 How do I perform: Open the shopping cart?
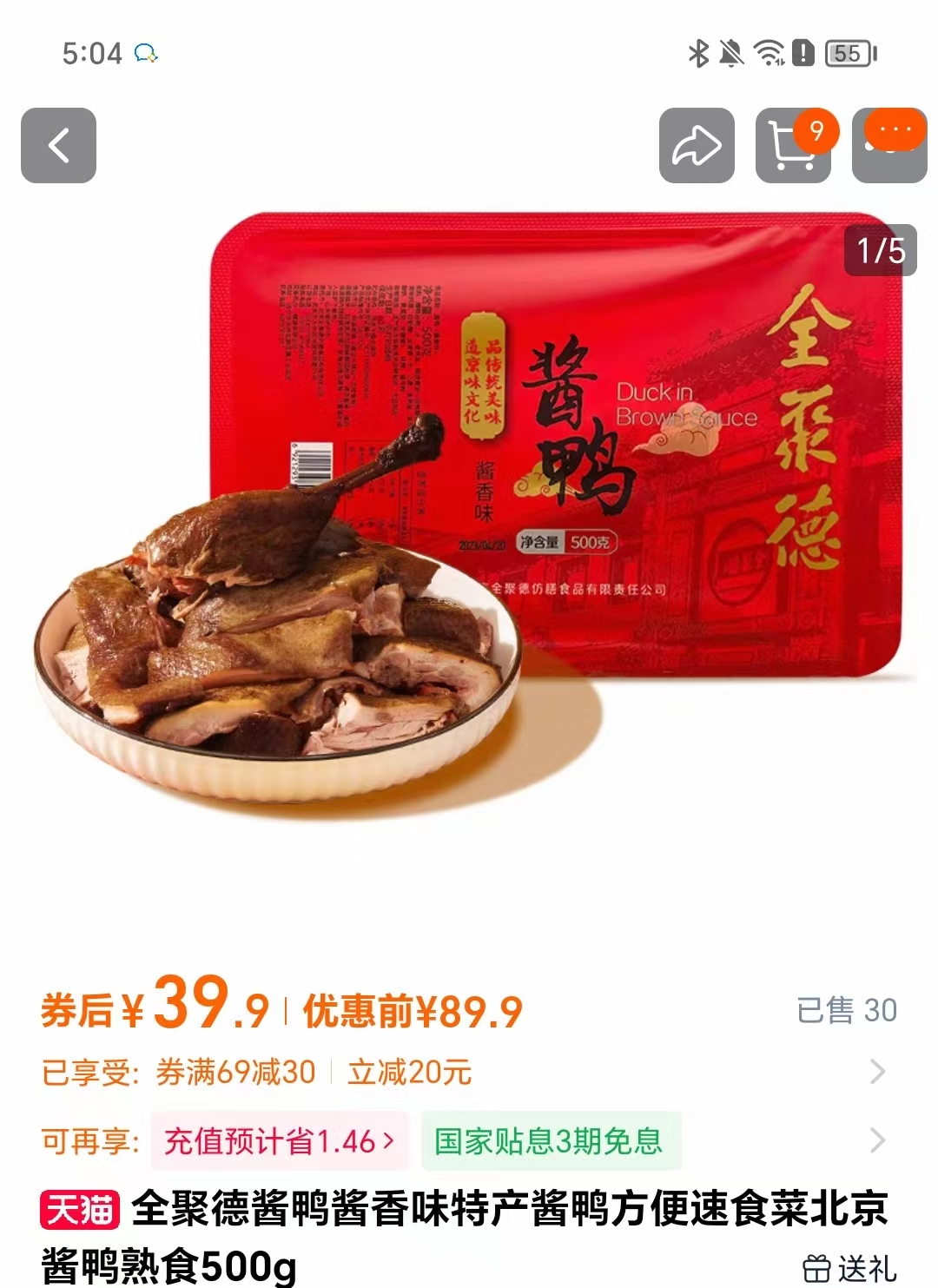click(x=793, y=146)
